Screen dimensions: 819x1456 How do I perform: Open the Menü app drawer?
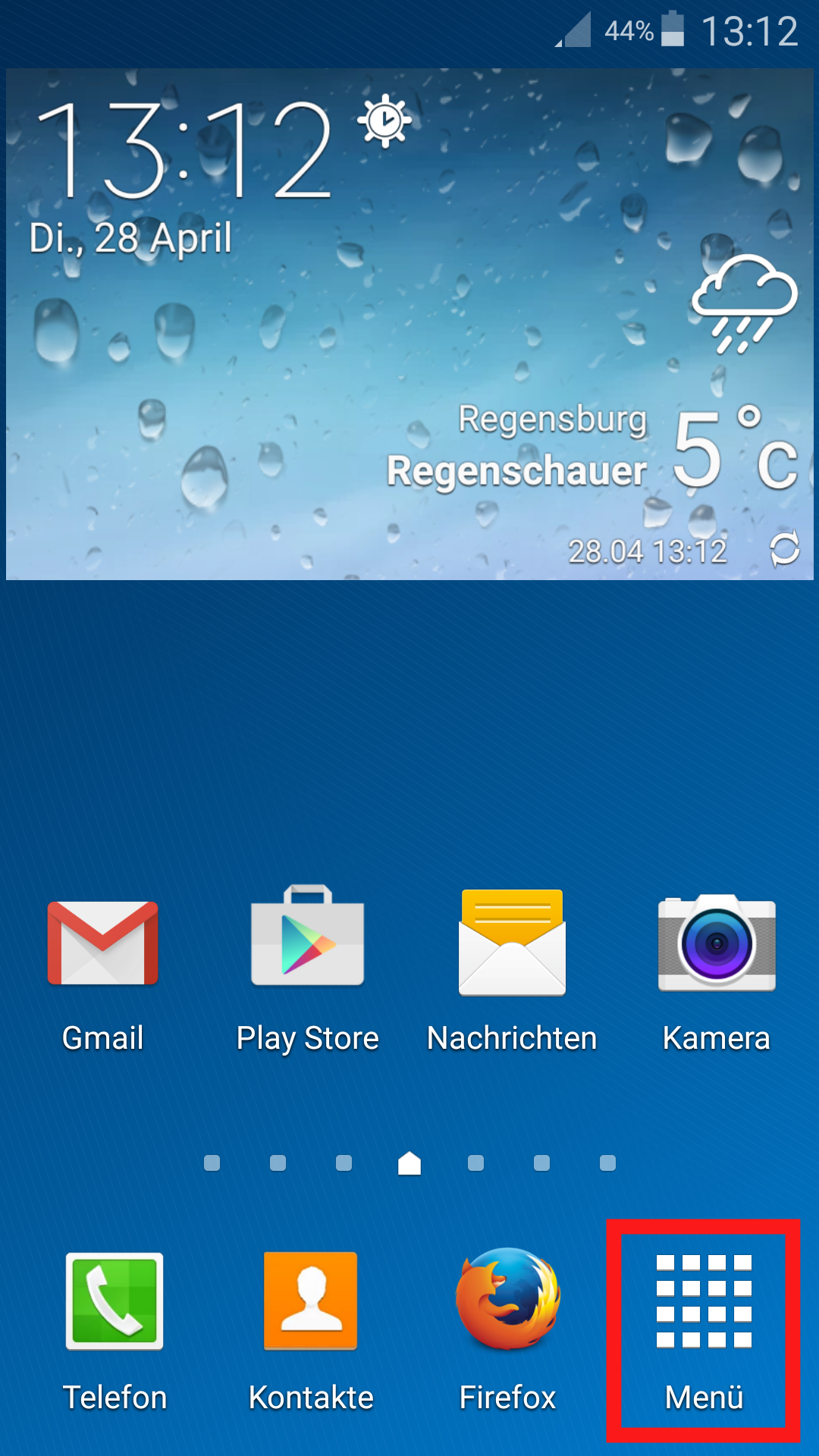[704, 1329]
